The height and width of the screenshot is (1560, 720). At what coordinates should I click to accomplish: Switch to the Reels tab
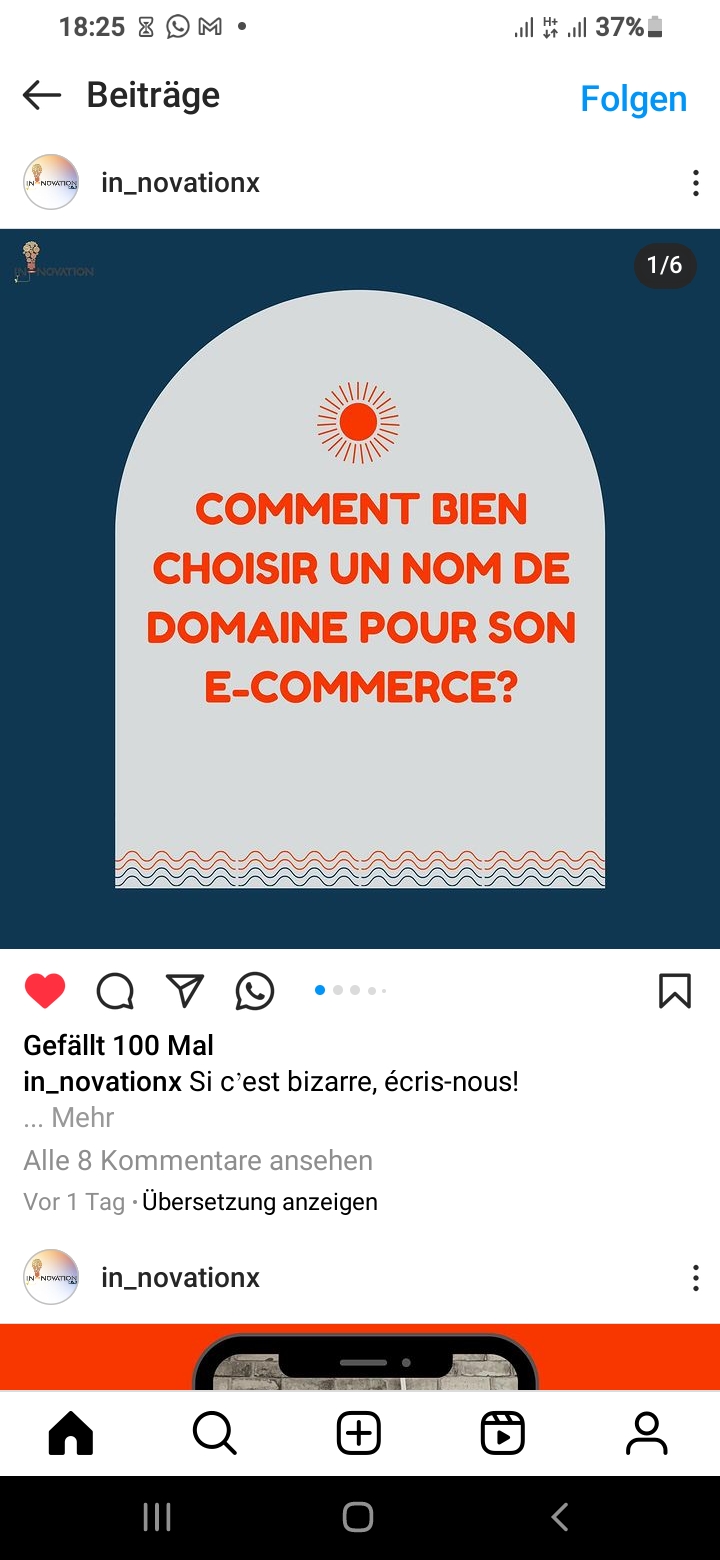503,1434
